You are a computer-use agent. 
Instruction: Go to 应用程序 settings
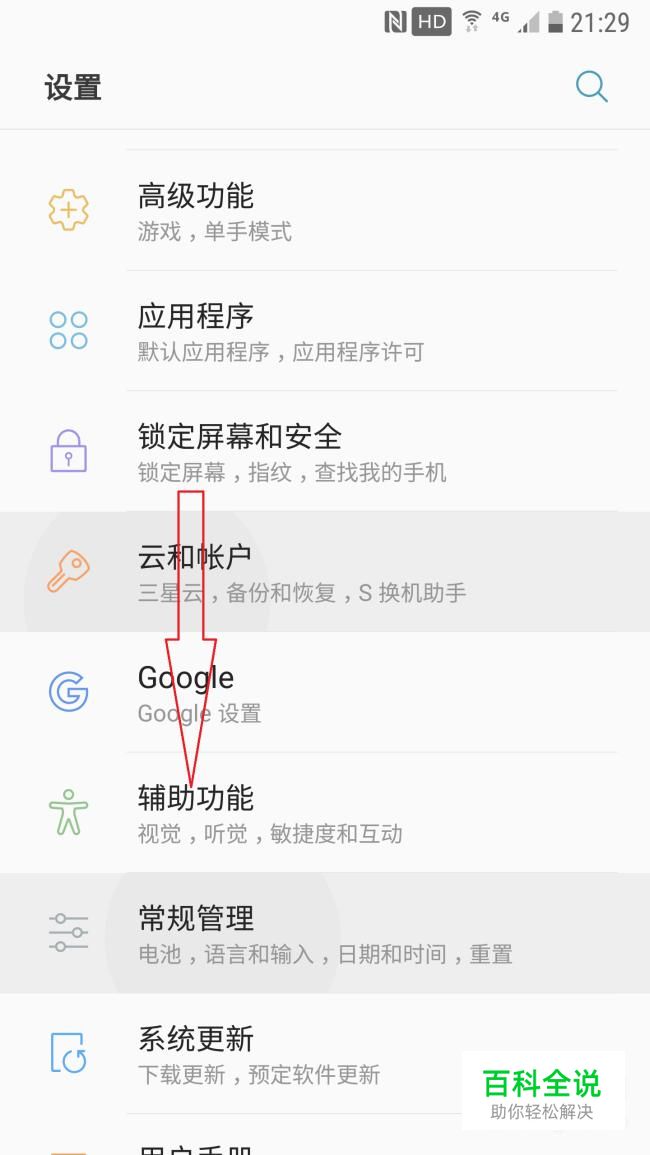pyautogui.click(x=325, y=331)
